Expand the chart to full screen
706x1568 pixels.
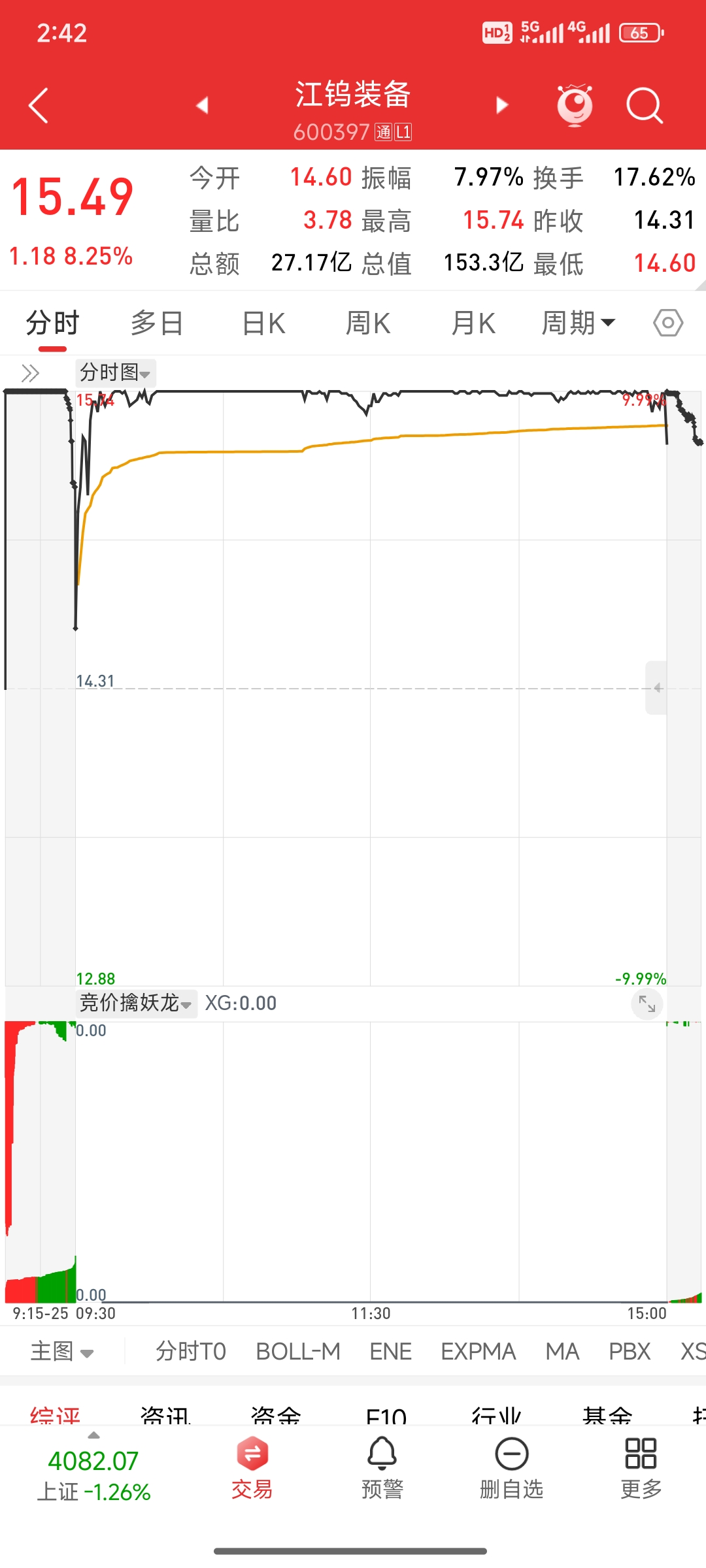(x=647, y=1004)
